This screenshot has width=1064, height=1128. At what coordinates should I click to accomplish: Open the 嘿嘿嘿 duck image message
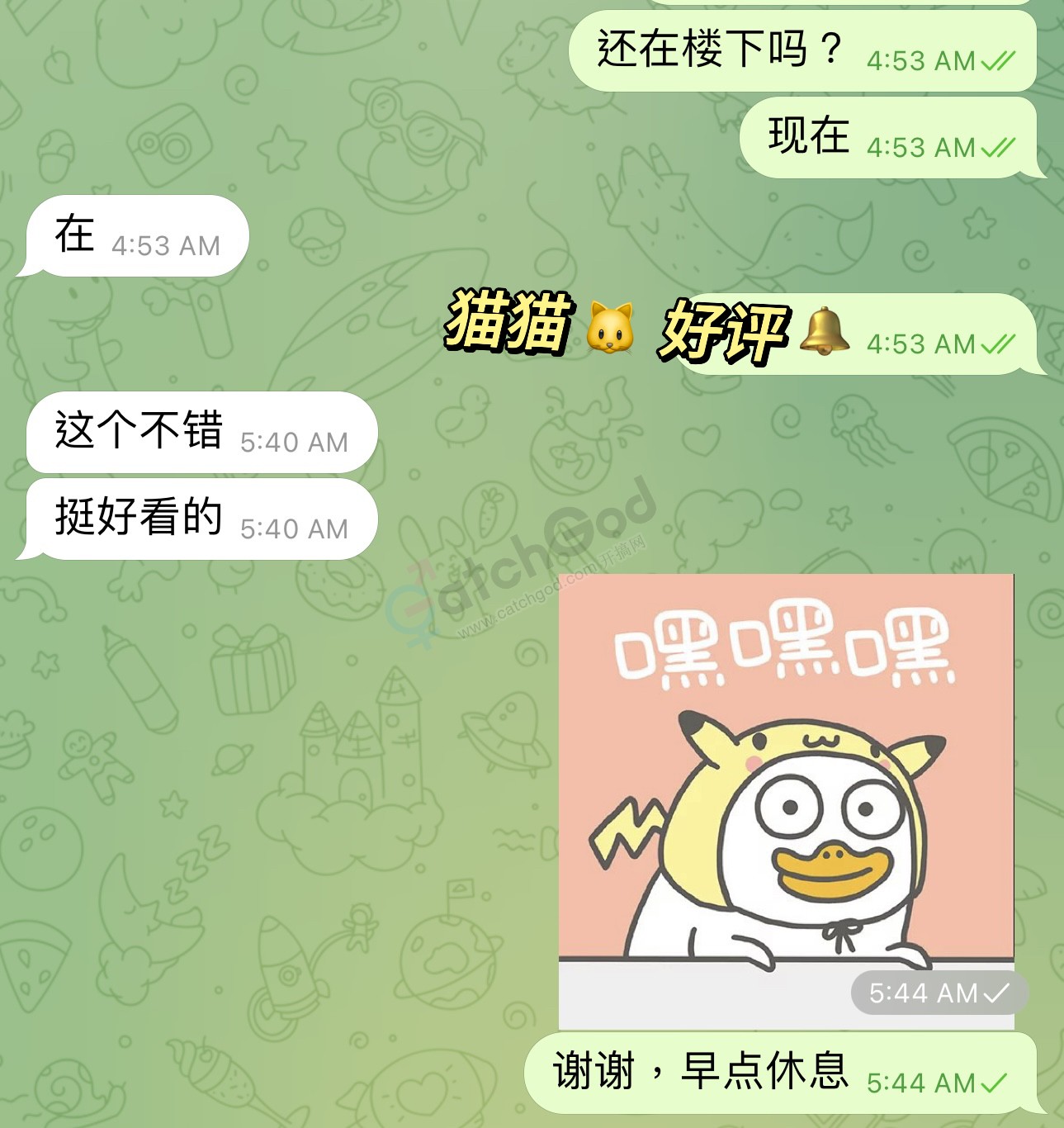click(786, 801)
